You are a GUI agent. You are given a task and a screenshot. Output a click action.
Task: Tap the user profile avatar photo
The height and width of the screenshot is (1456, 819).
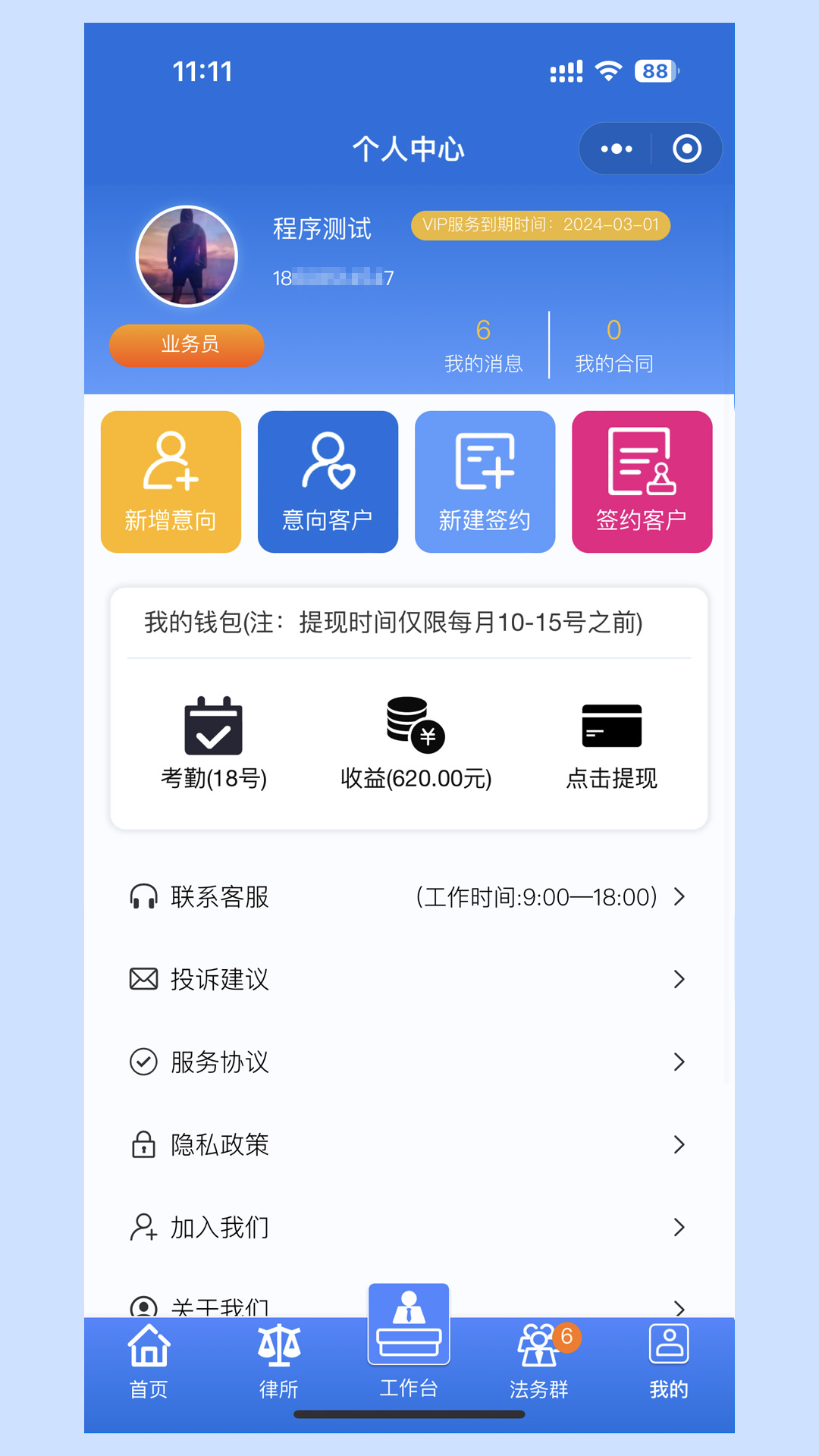click(x=187, y=256)
